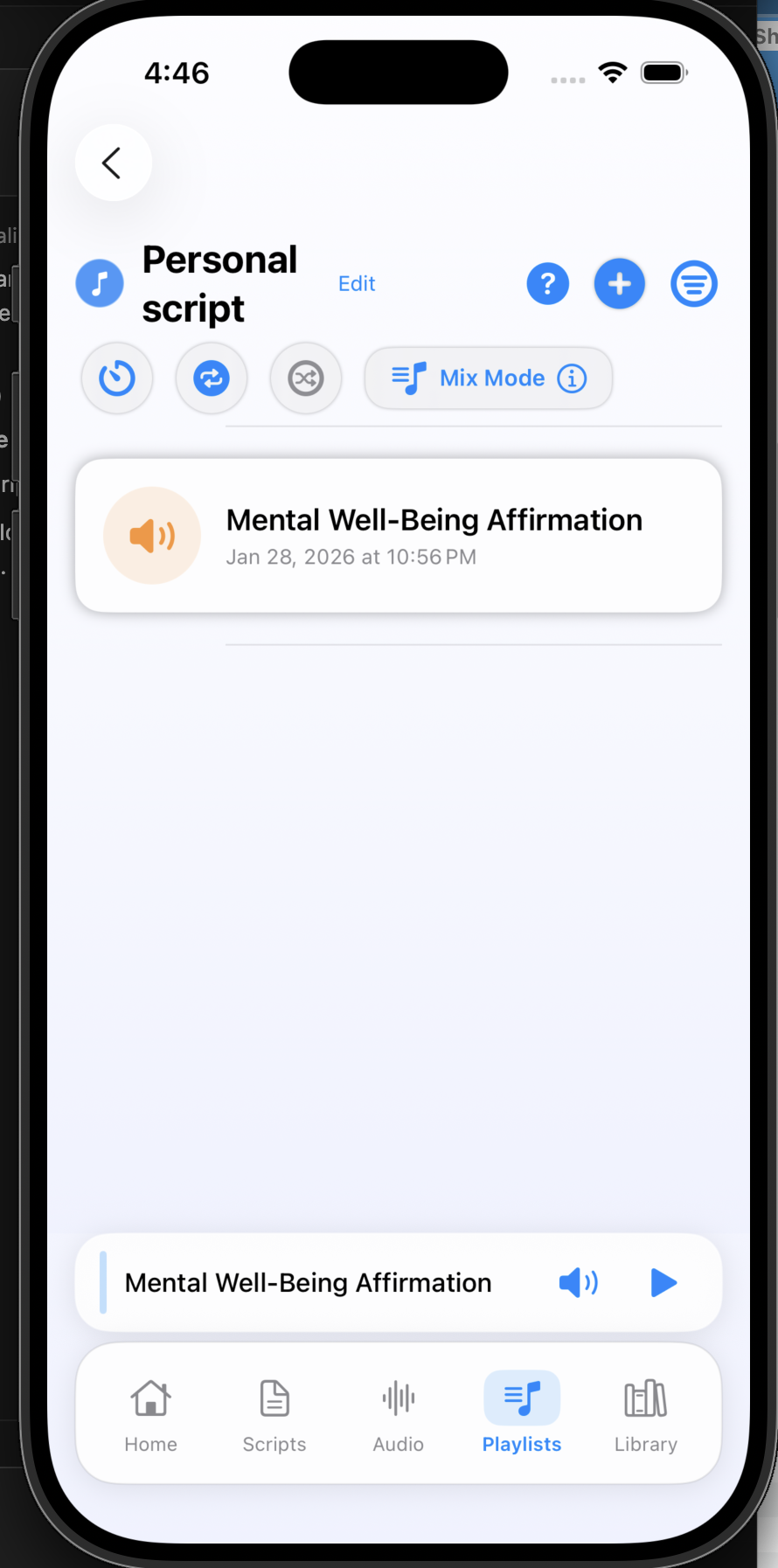Screen dimensions: 778x1568
Task: Add a new track with the plus button
Action: (619, 283)
